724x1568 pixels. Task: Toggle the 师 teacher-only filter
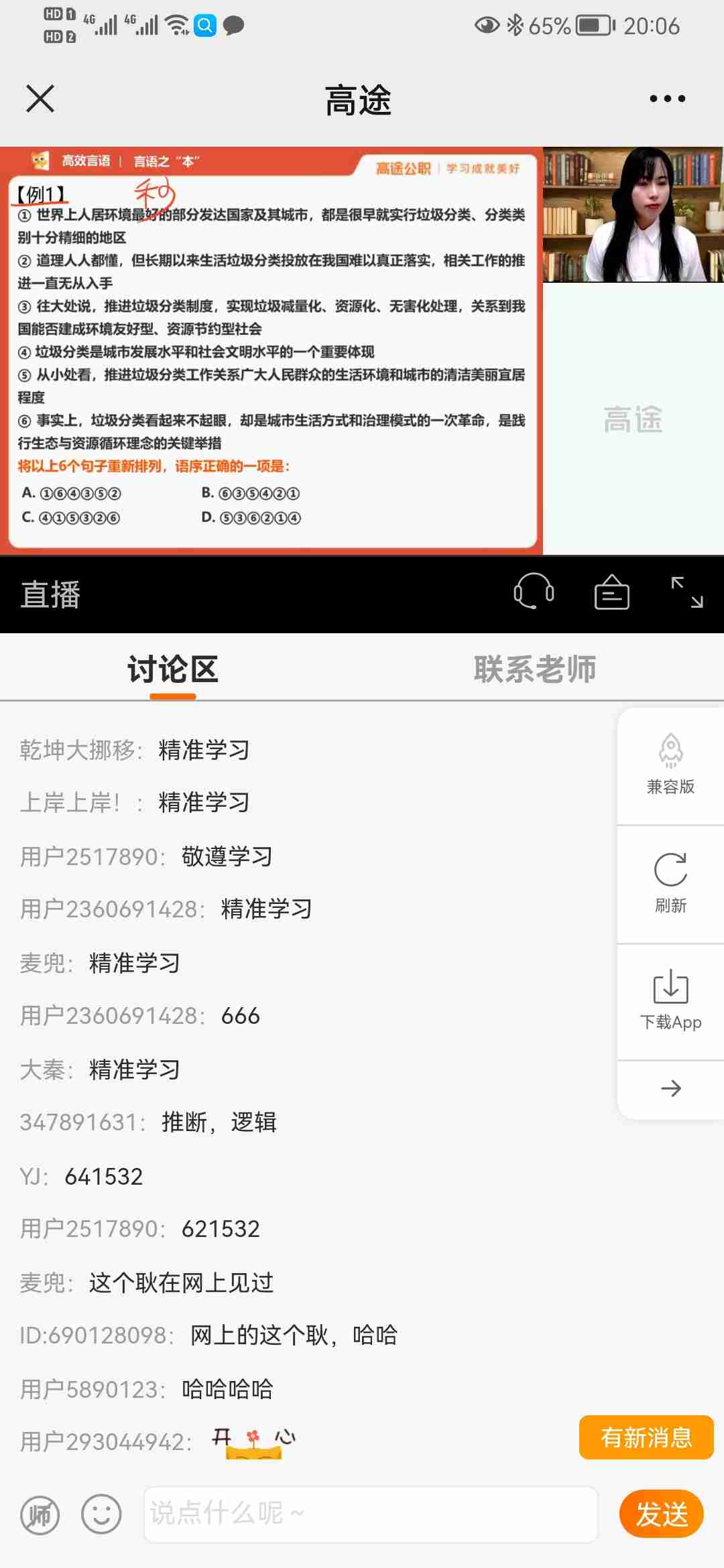click(40, 1514)
